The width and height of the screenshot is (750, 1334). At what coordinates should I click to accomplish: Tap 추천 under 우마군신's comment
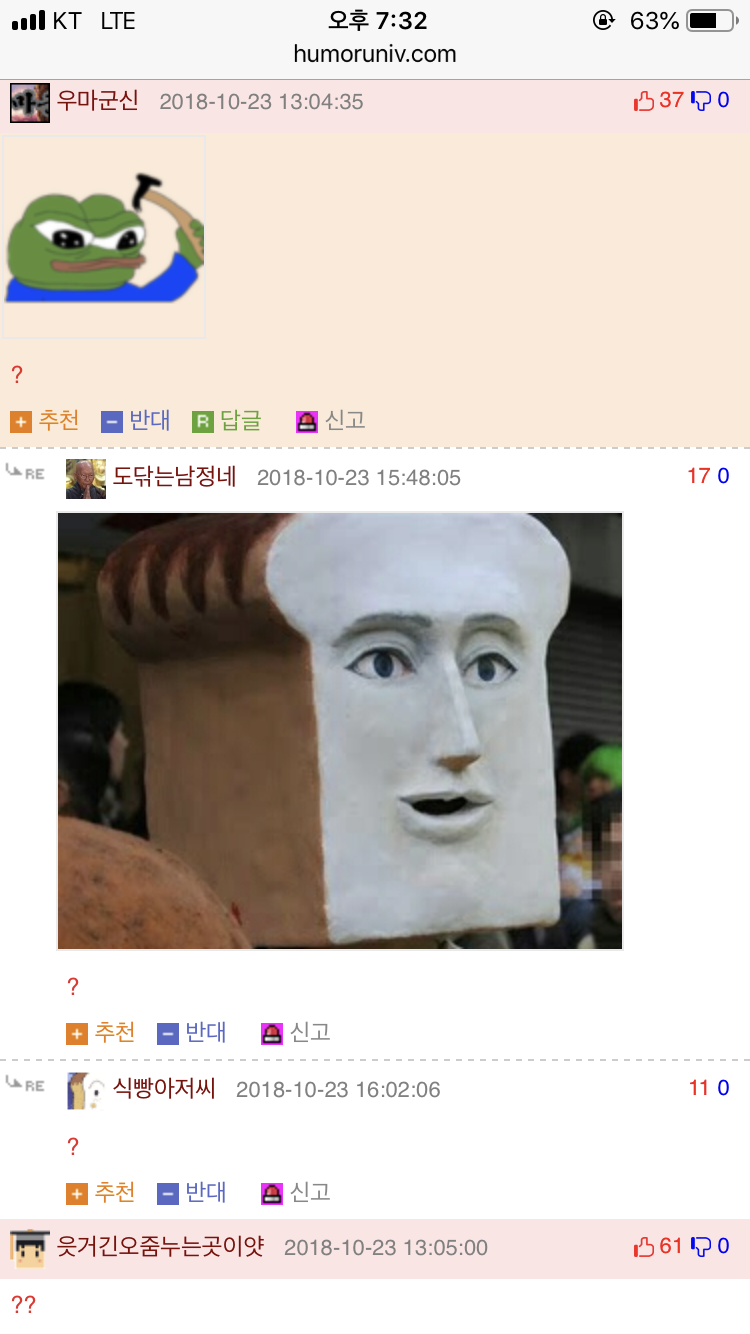(x=46, y=421)
